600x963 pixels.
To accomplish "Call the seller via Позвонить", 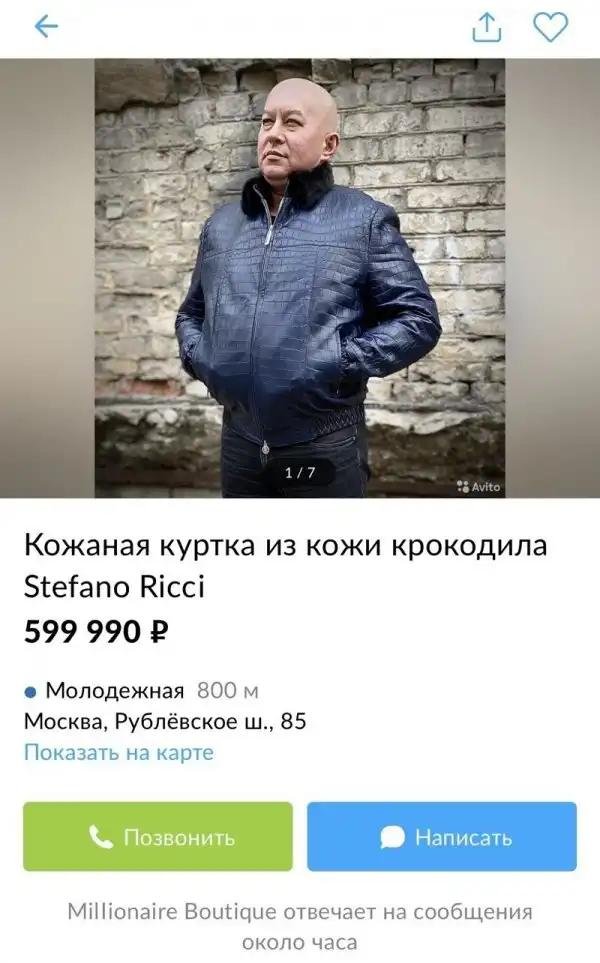I will [158, 836].
